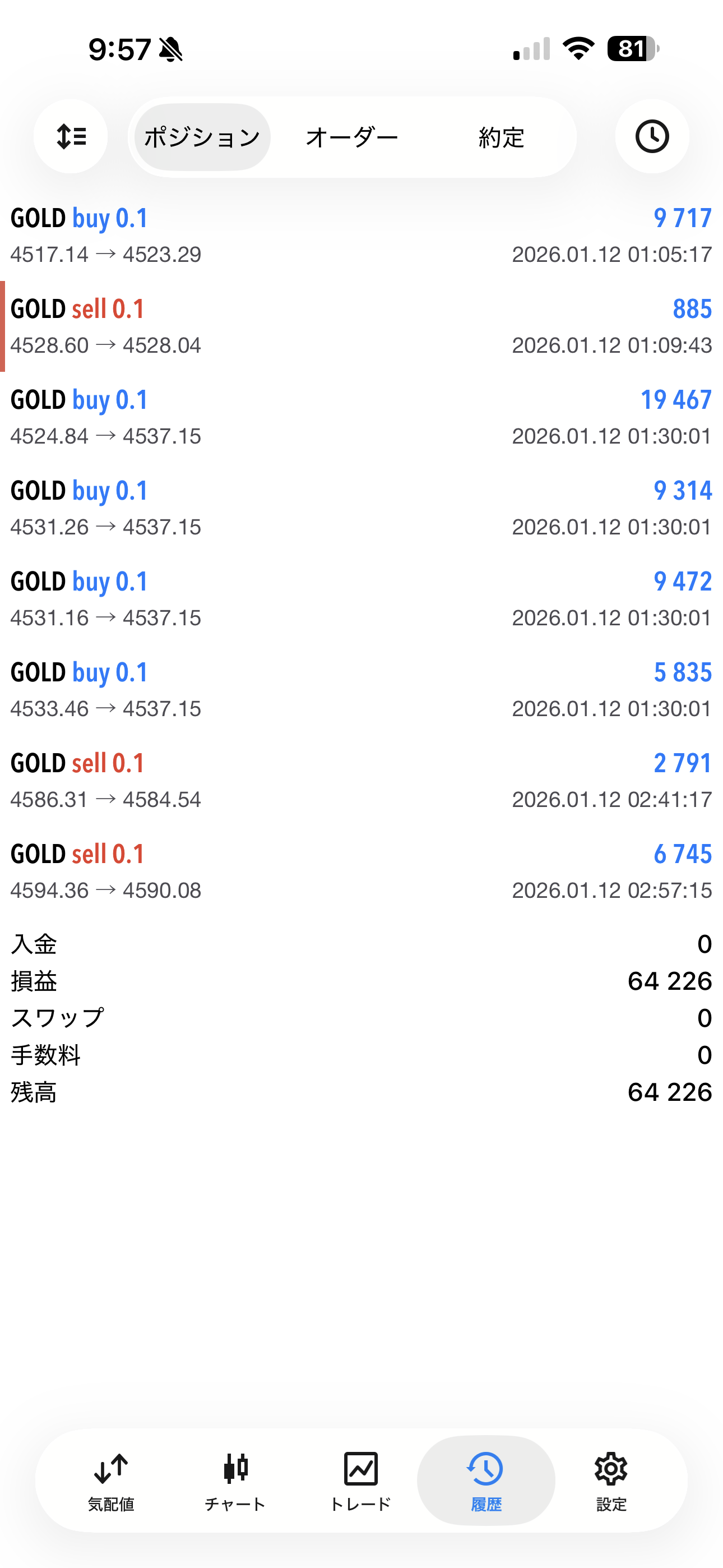
Task: Switch to the オーダー tab
Action: tap(352, 137)
